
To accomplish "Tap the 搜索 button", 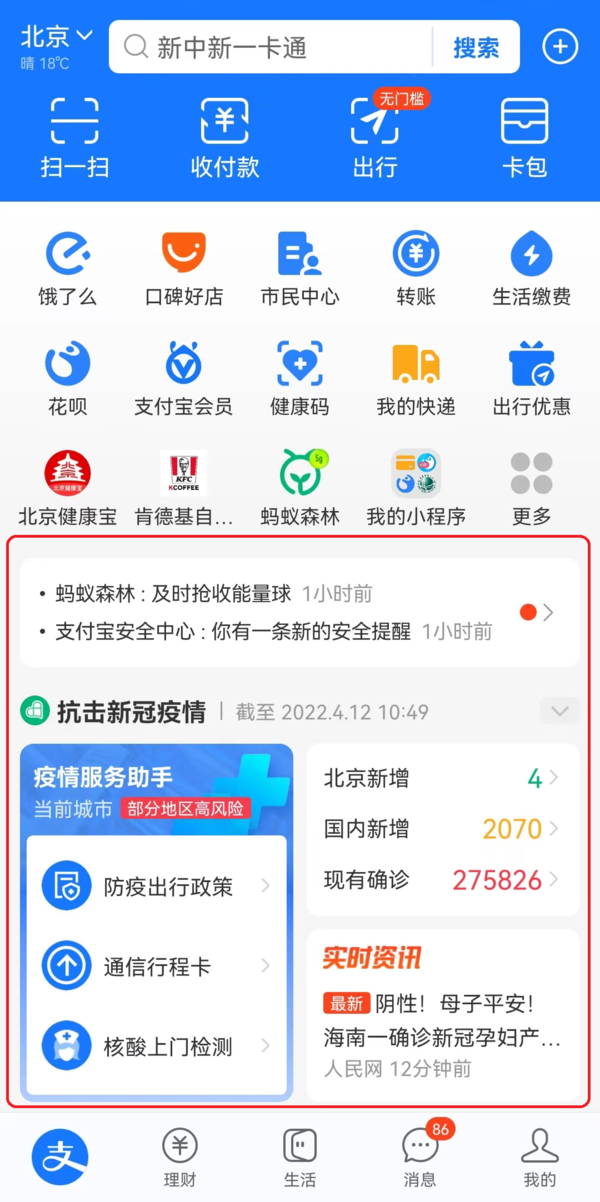I will click(x=476, y=47).
